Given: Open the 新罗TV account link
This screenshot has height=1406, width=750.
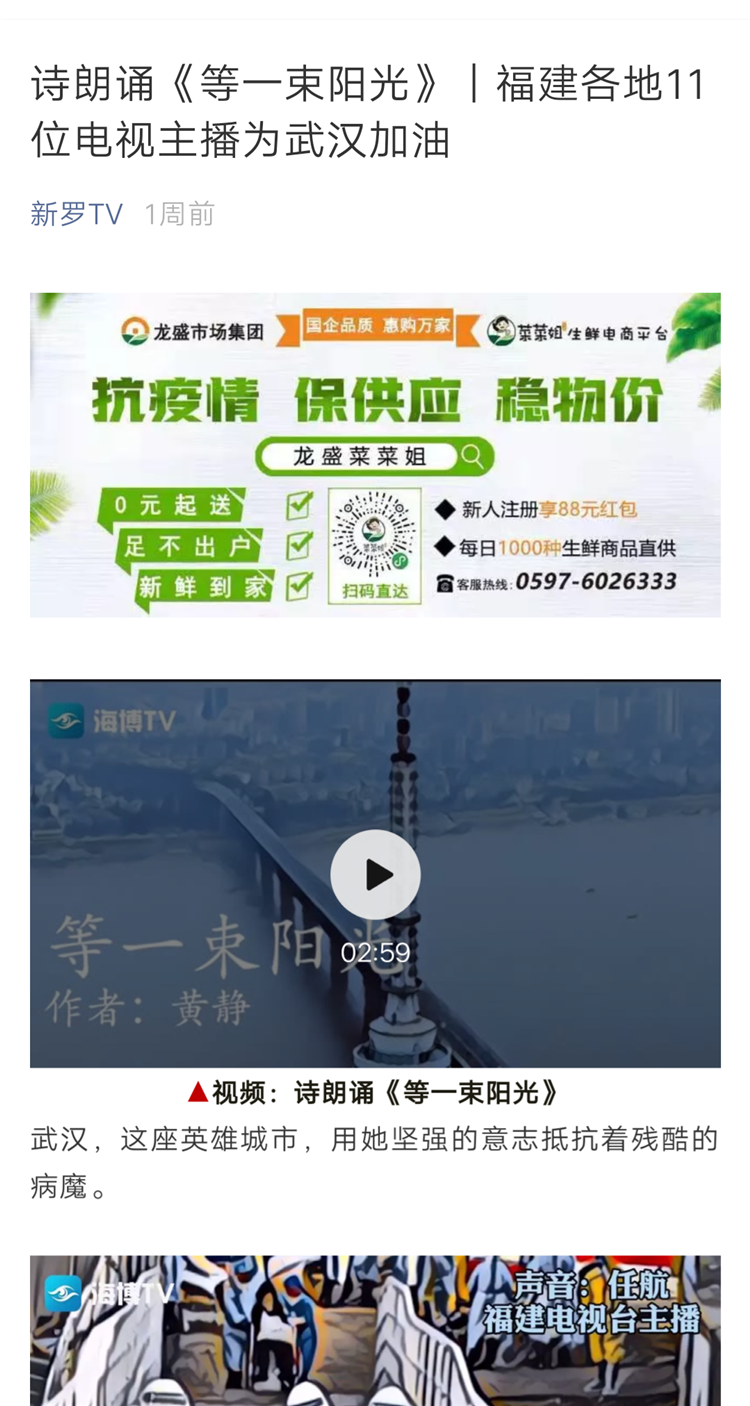Looking at the screenshot, I should coord(76,214).
